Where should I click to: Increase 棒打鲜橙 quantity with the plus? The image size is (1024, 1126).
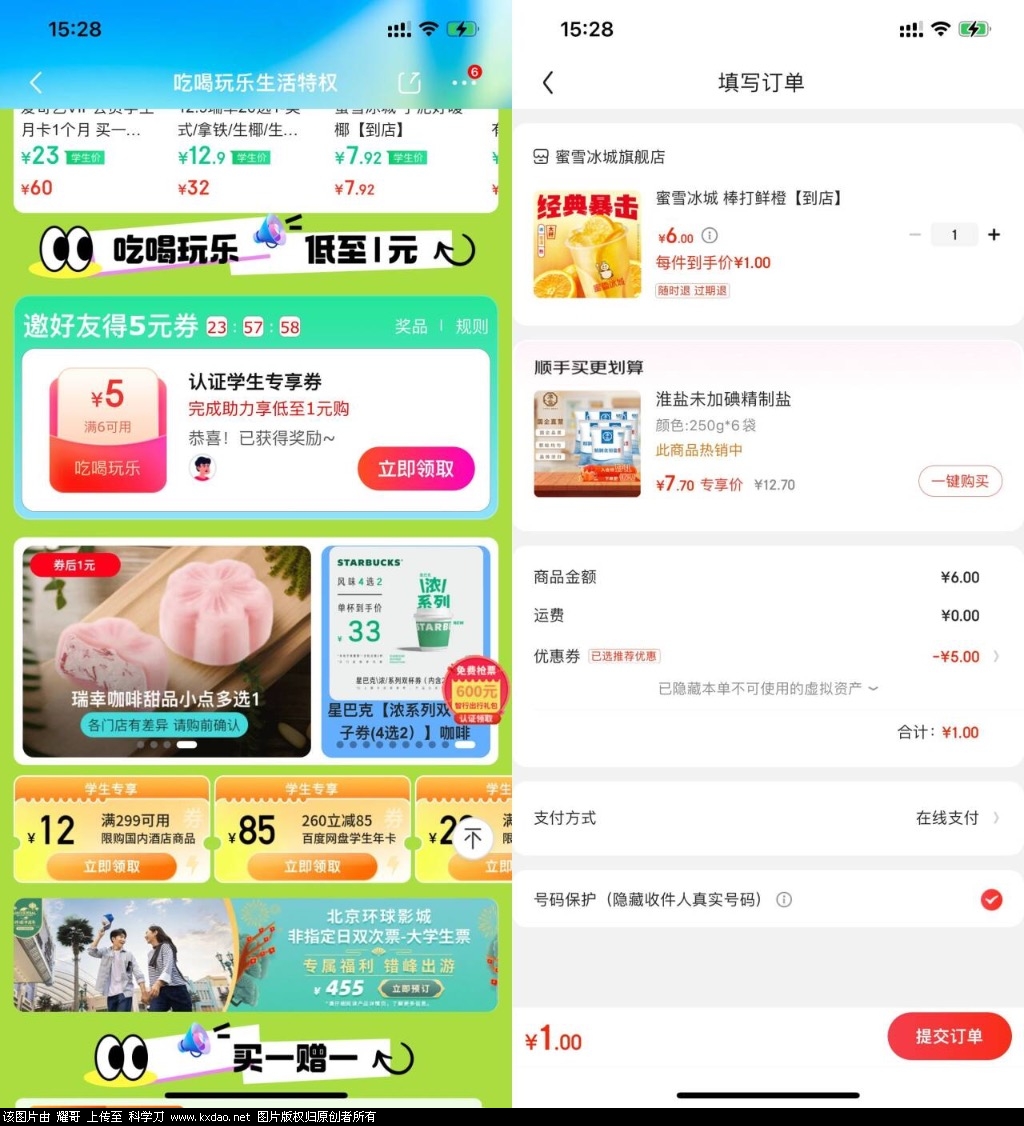pos(993,234)
